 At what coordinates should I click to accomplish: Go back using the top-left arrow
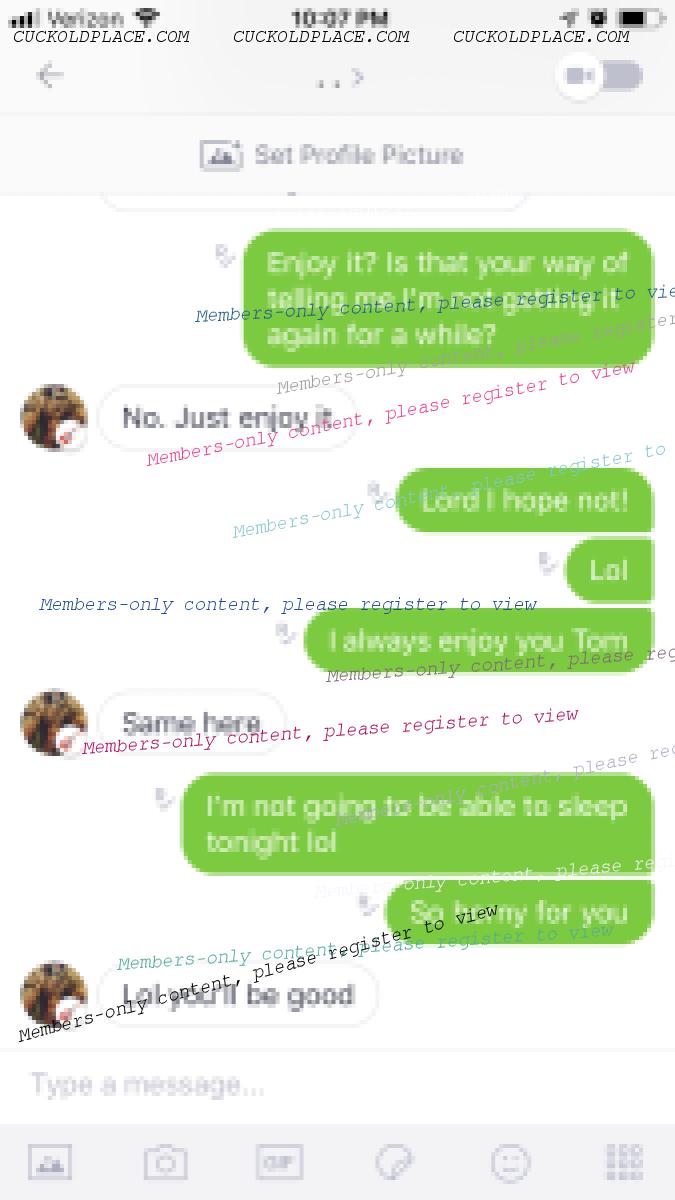click(50, 76)
